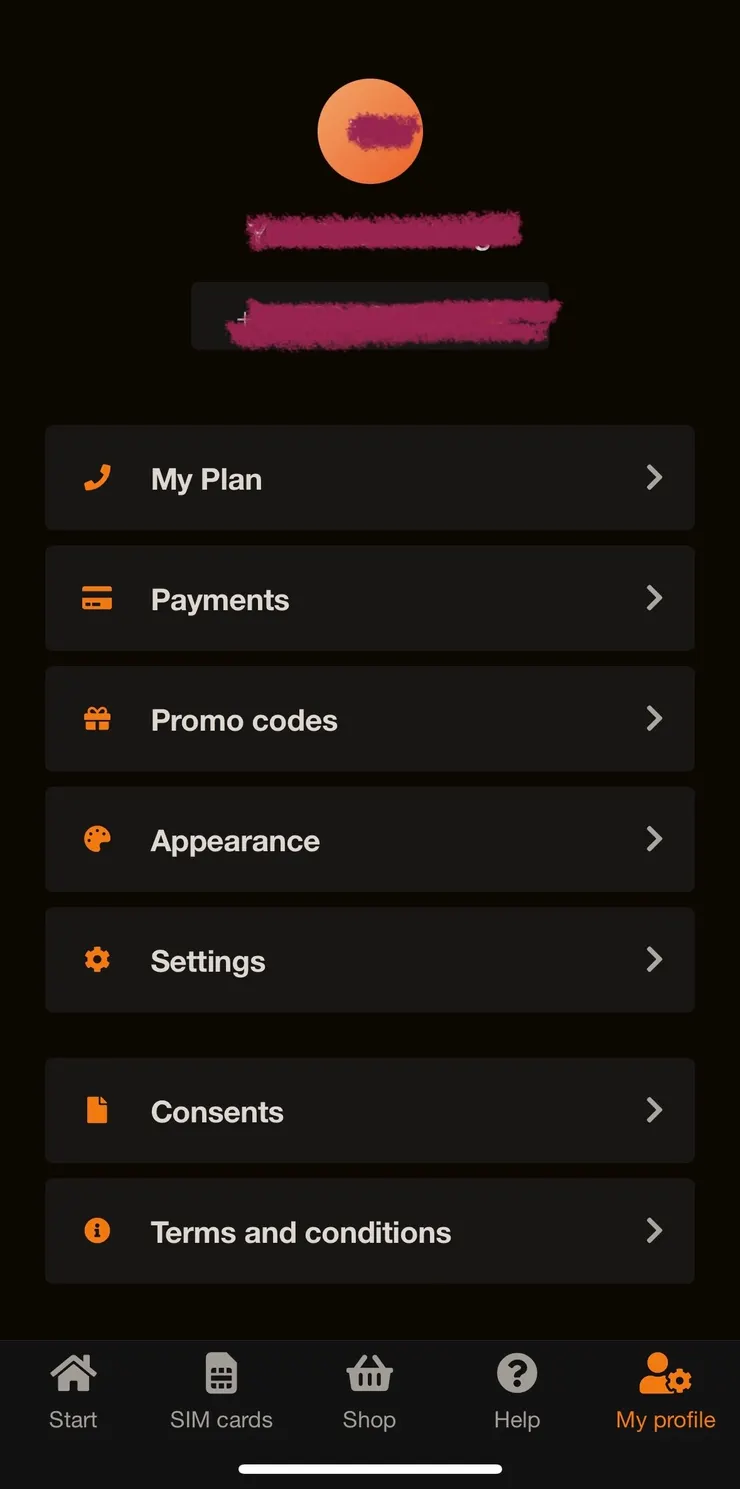Expand the Payments row chevron
Screen dimensions: 740x1489
coord(654,598)
